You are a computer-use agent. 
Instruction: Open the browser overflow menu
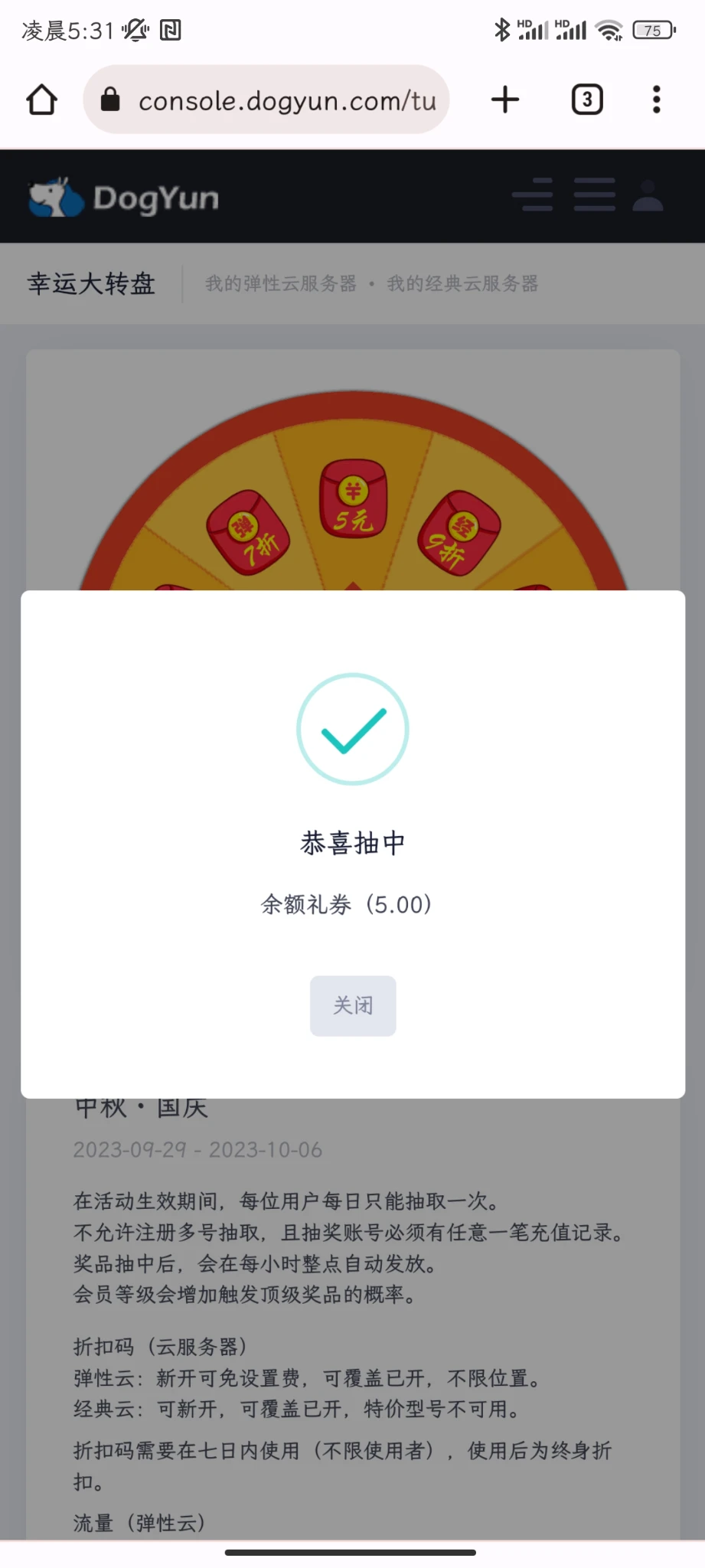656,100
